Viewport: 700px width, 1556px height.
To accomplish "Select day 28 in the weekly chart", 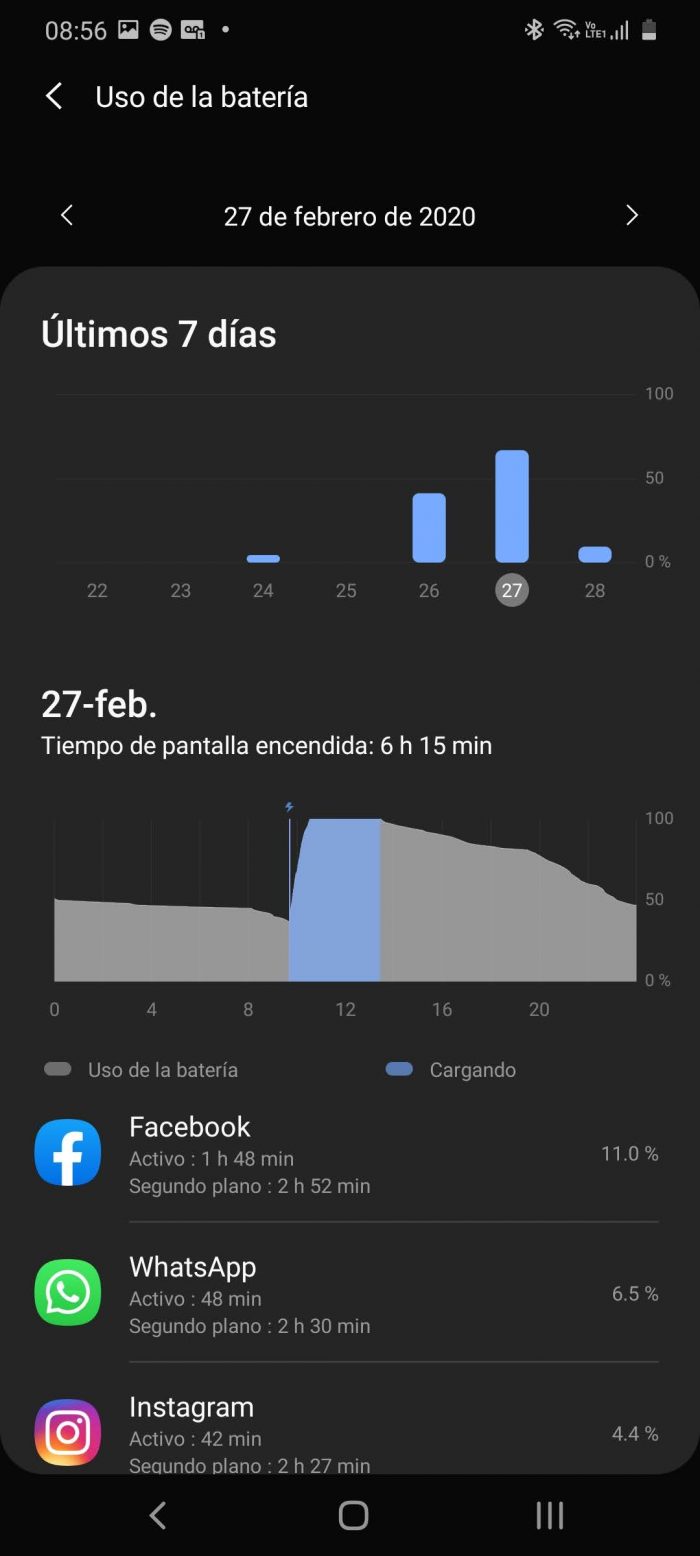I will (595, 590).
